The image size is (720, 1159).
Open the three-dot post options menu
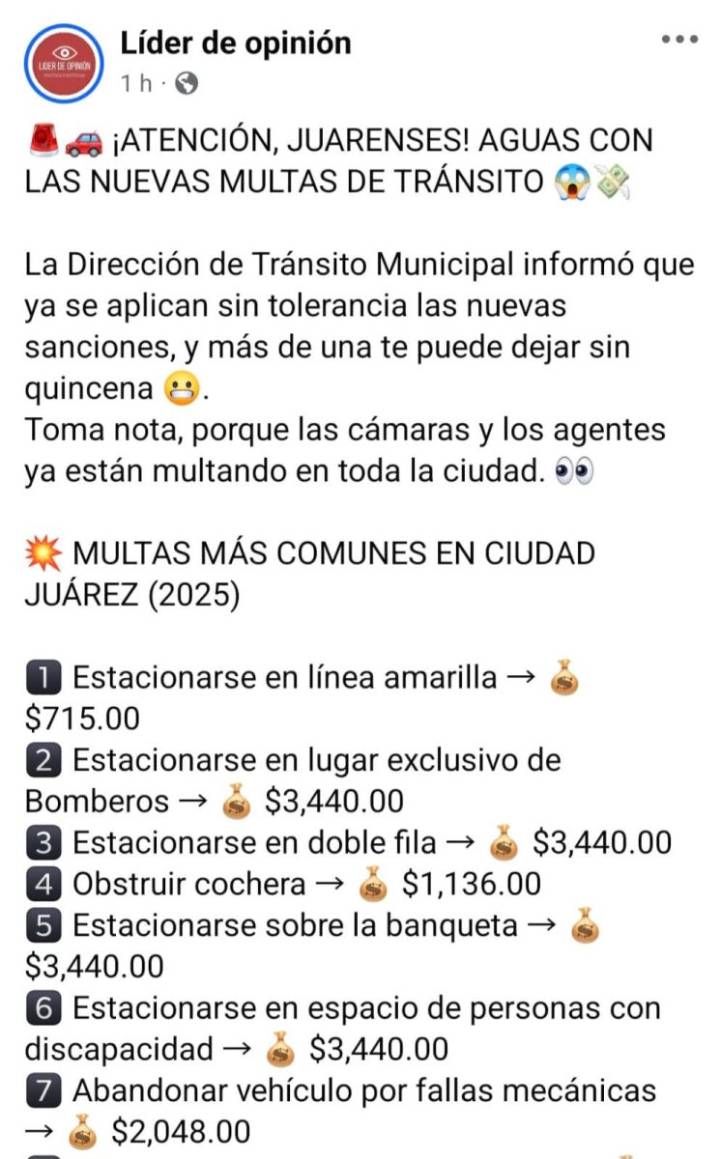tap(681, 40)
